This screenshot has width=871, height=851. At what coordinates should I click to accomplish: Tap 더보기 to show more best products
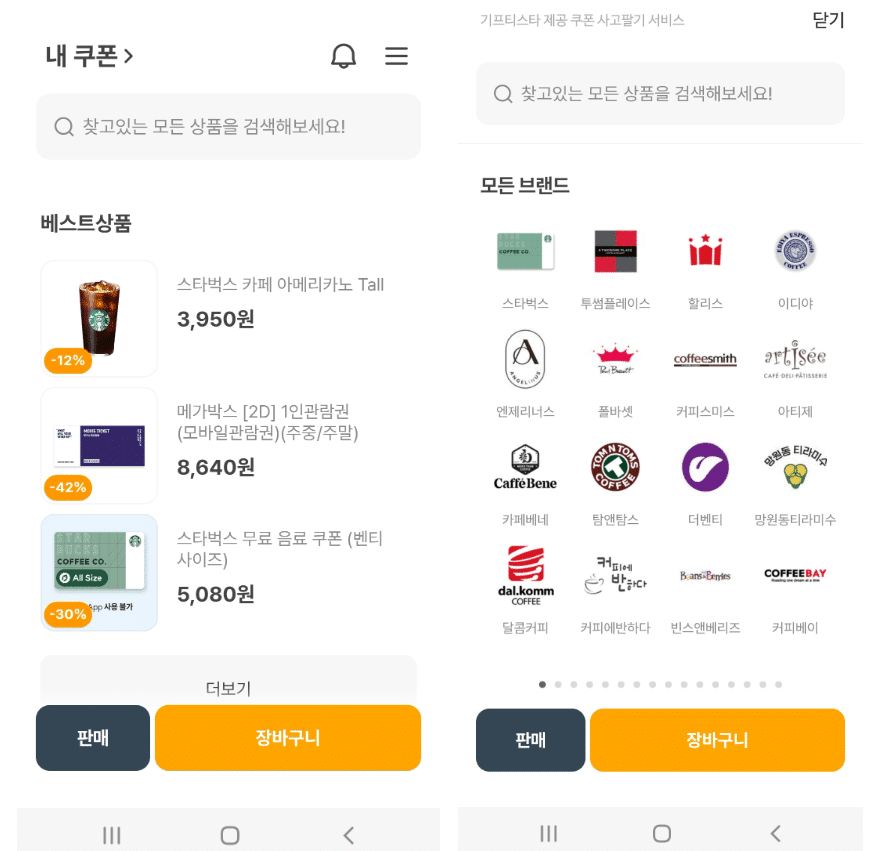(228, 688)
